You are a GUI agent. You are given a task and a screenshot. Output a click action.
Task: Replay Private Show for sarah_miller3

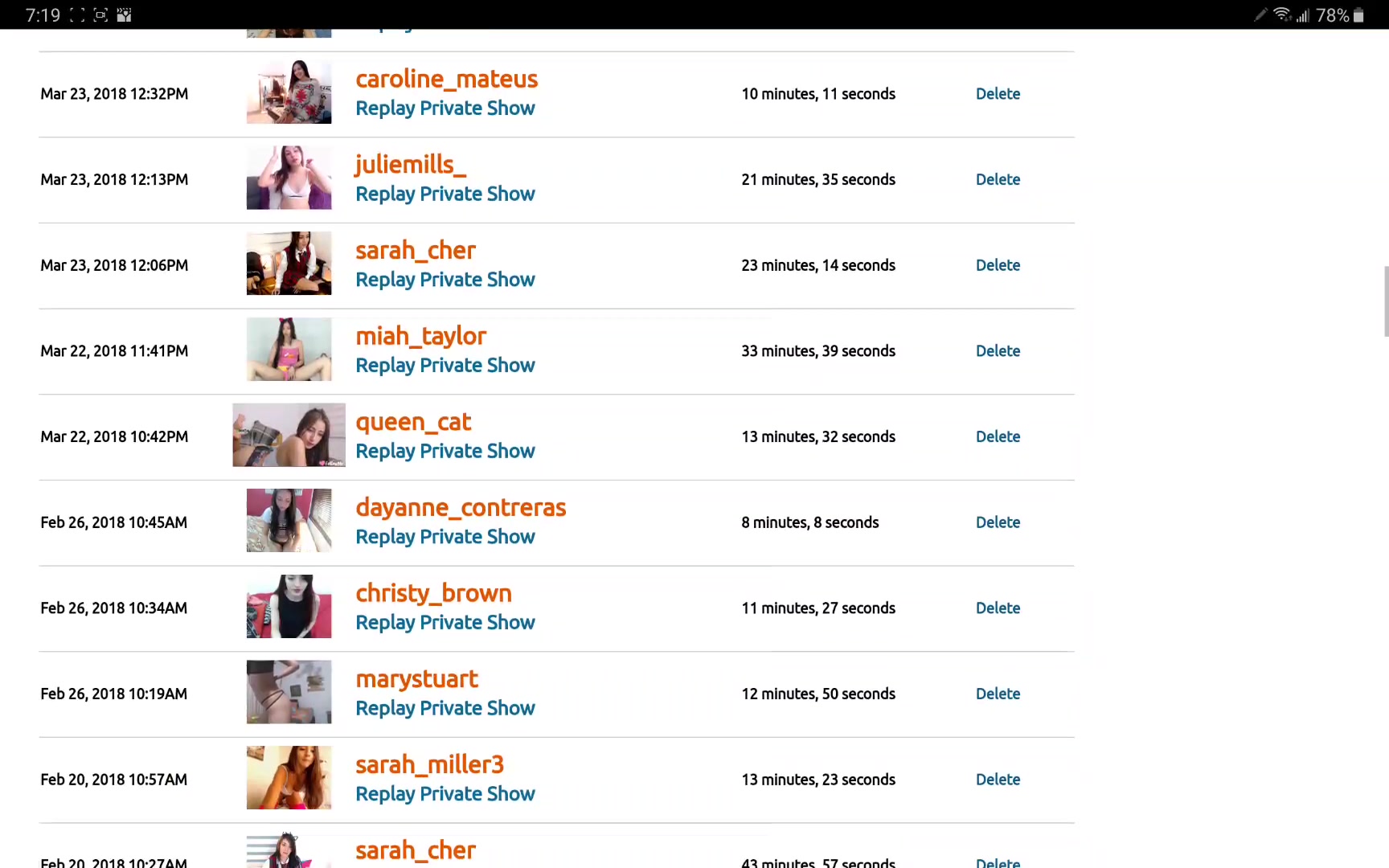coord(445,794)
